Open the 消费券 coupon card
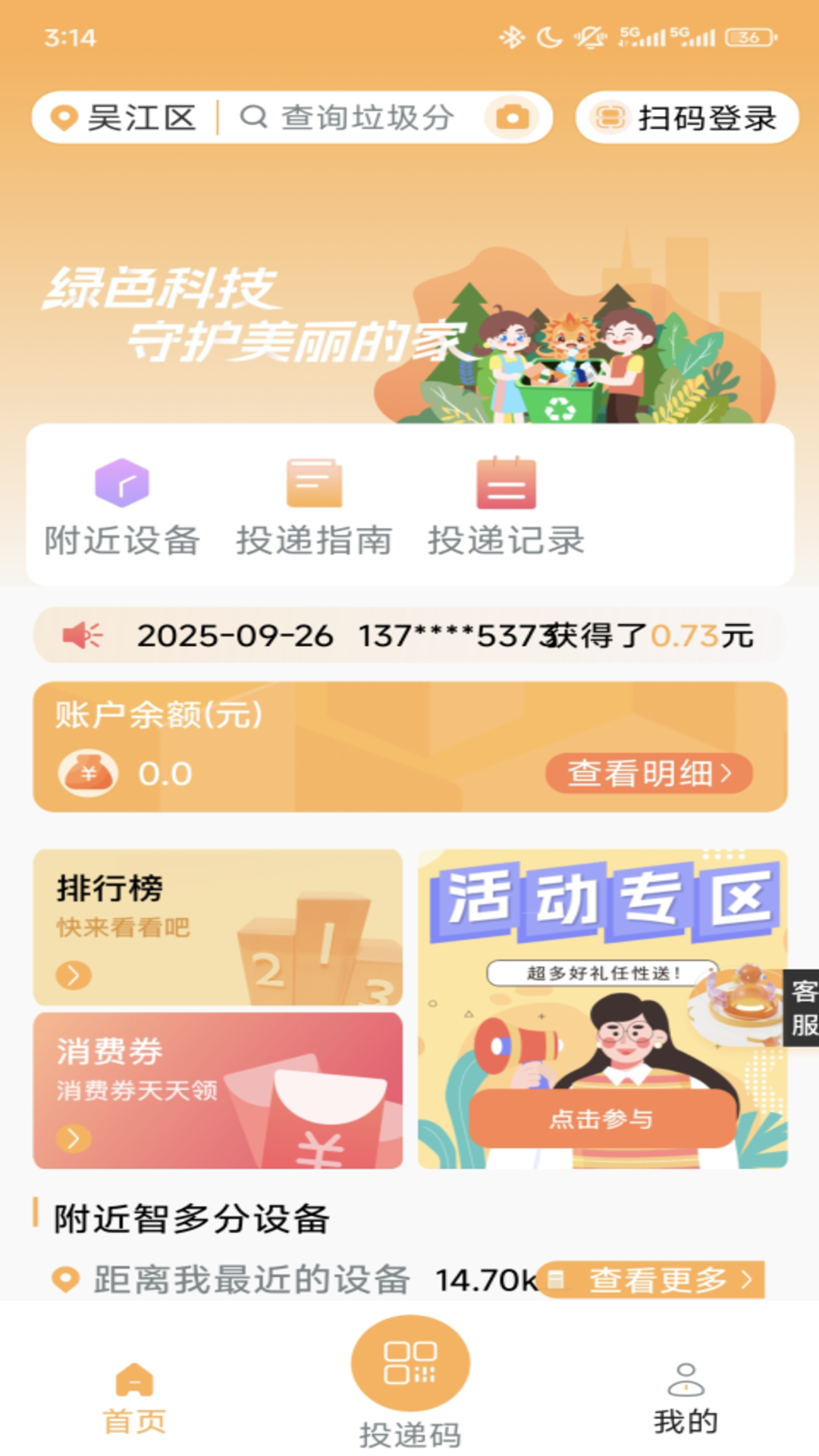This screenshot has height=1456, width=819. pyautogui.click(x=218, y=1090)
